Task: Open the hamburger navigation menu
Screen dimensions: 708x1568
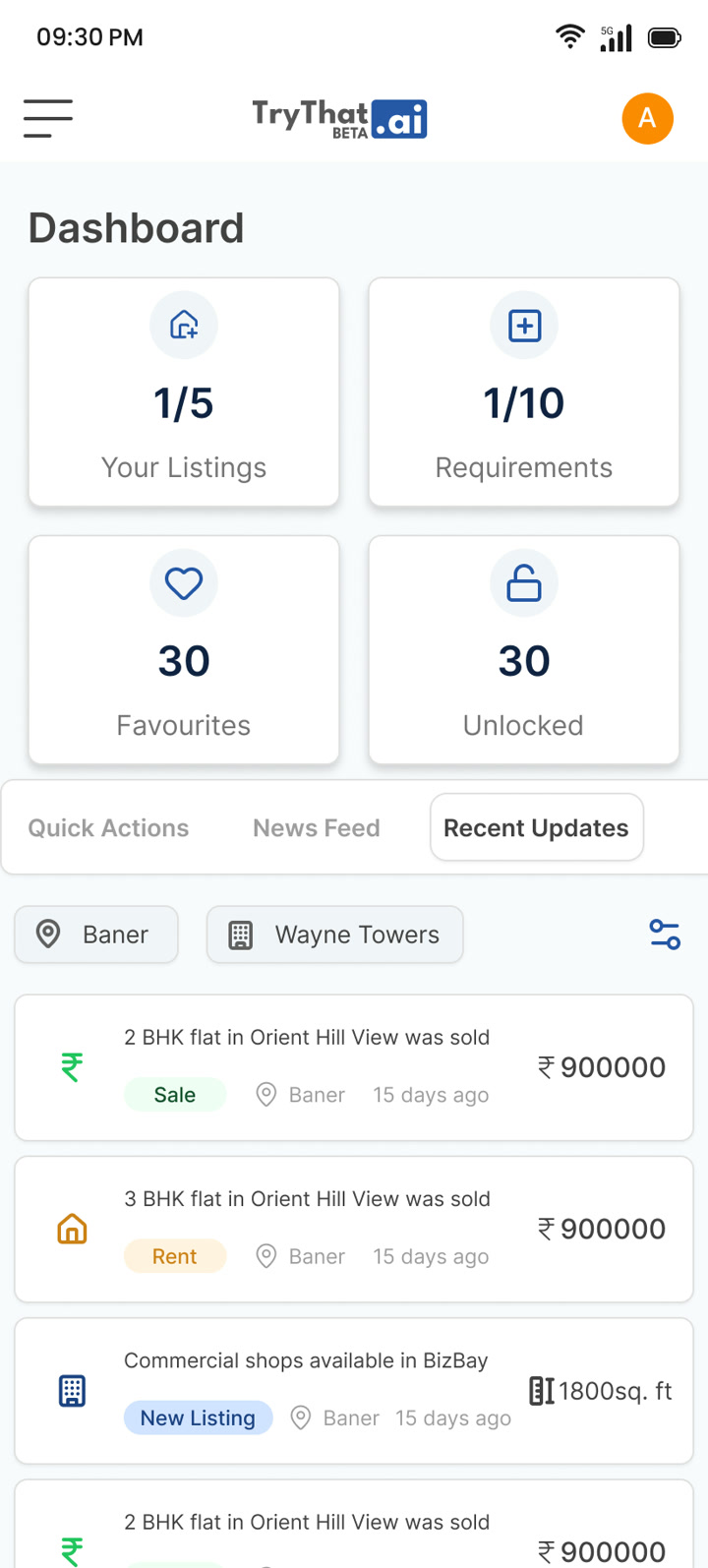Action: (x=47, y=118)
